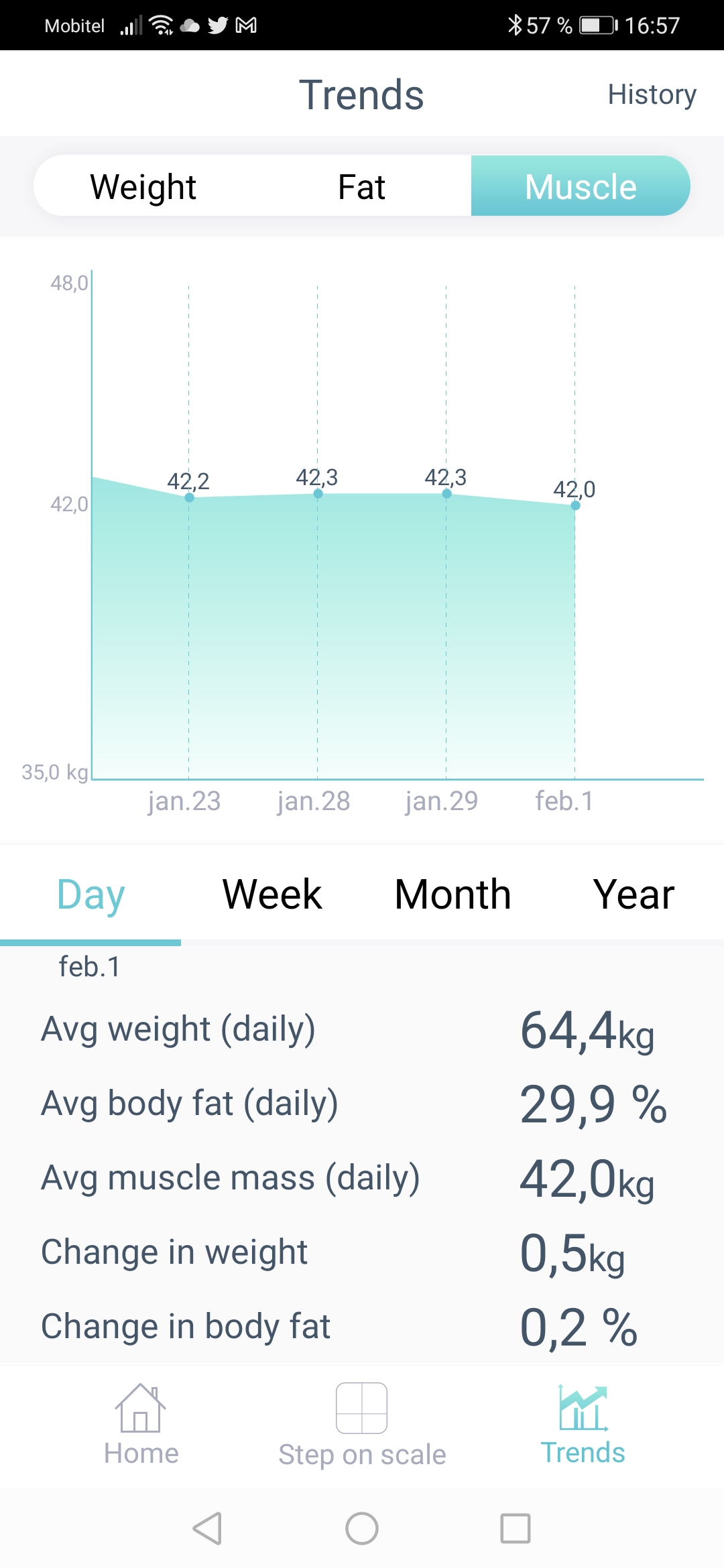Open the History page
Screen dimensions: 724x1568
(652, 94)
